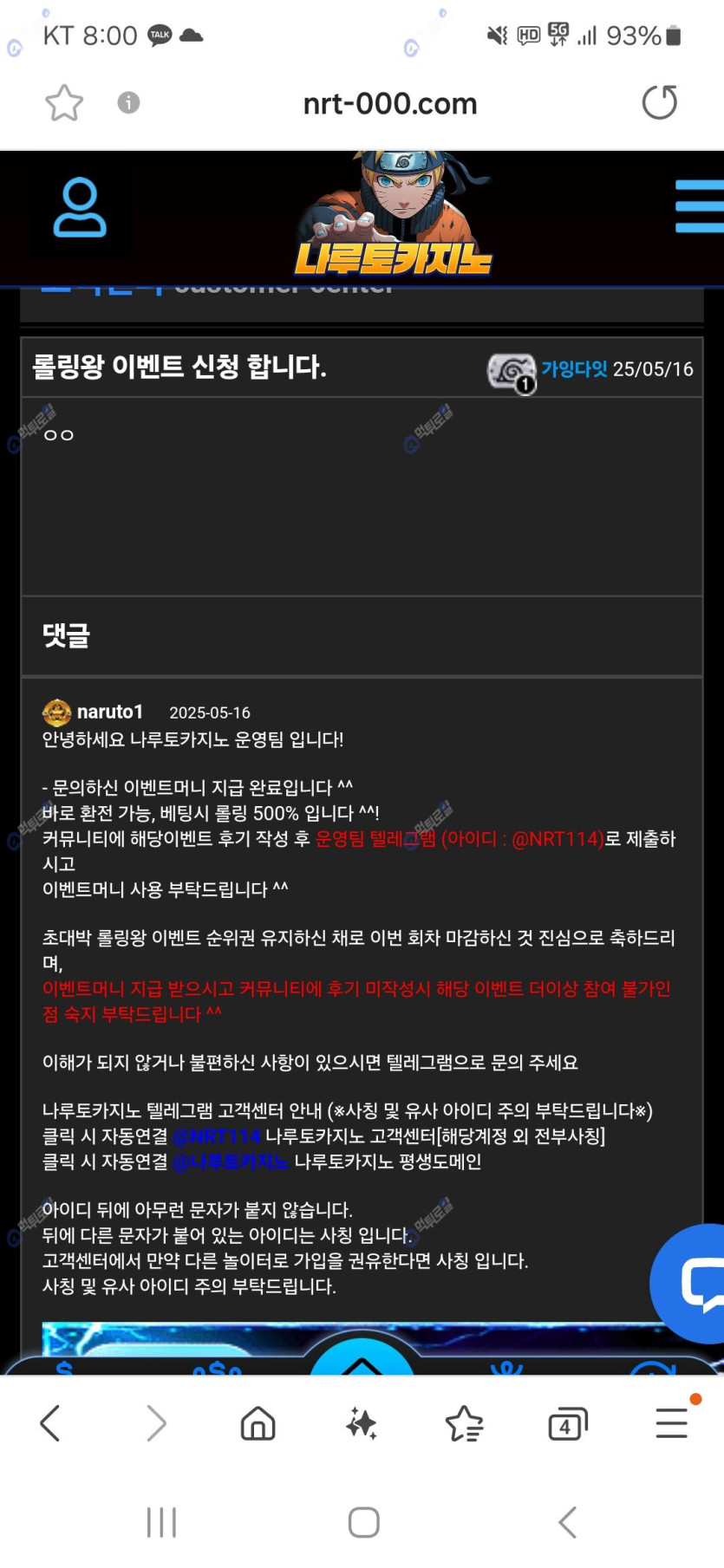Go back to the previous page in browser
724x1568 pixels.
pos(50,1422)
